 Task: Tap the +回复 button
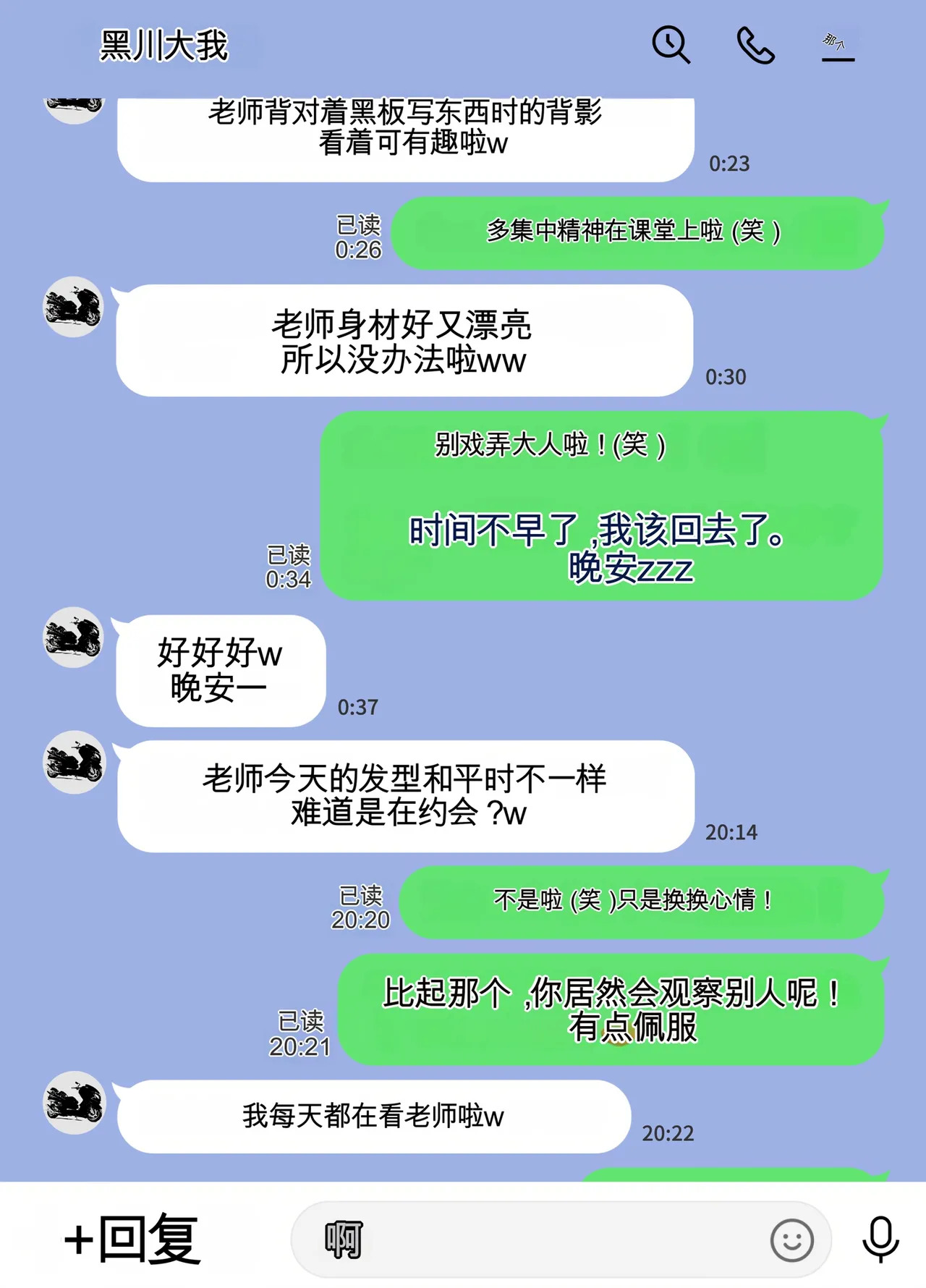[x=132, y=1239]
